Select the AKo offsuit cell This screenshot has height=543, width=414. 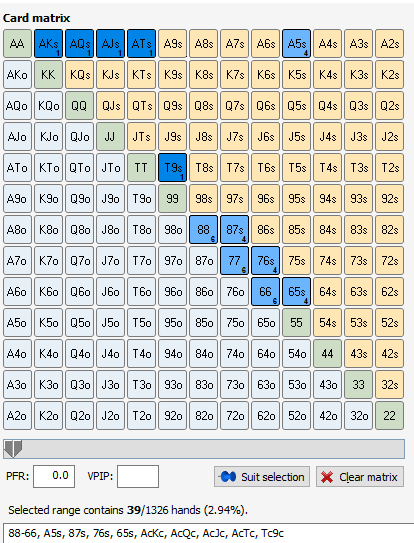pyautogui.click(x=17, y=75)
